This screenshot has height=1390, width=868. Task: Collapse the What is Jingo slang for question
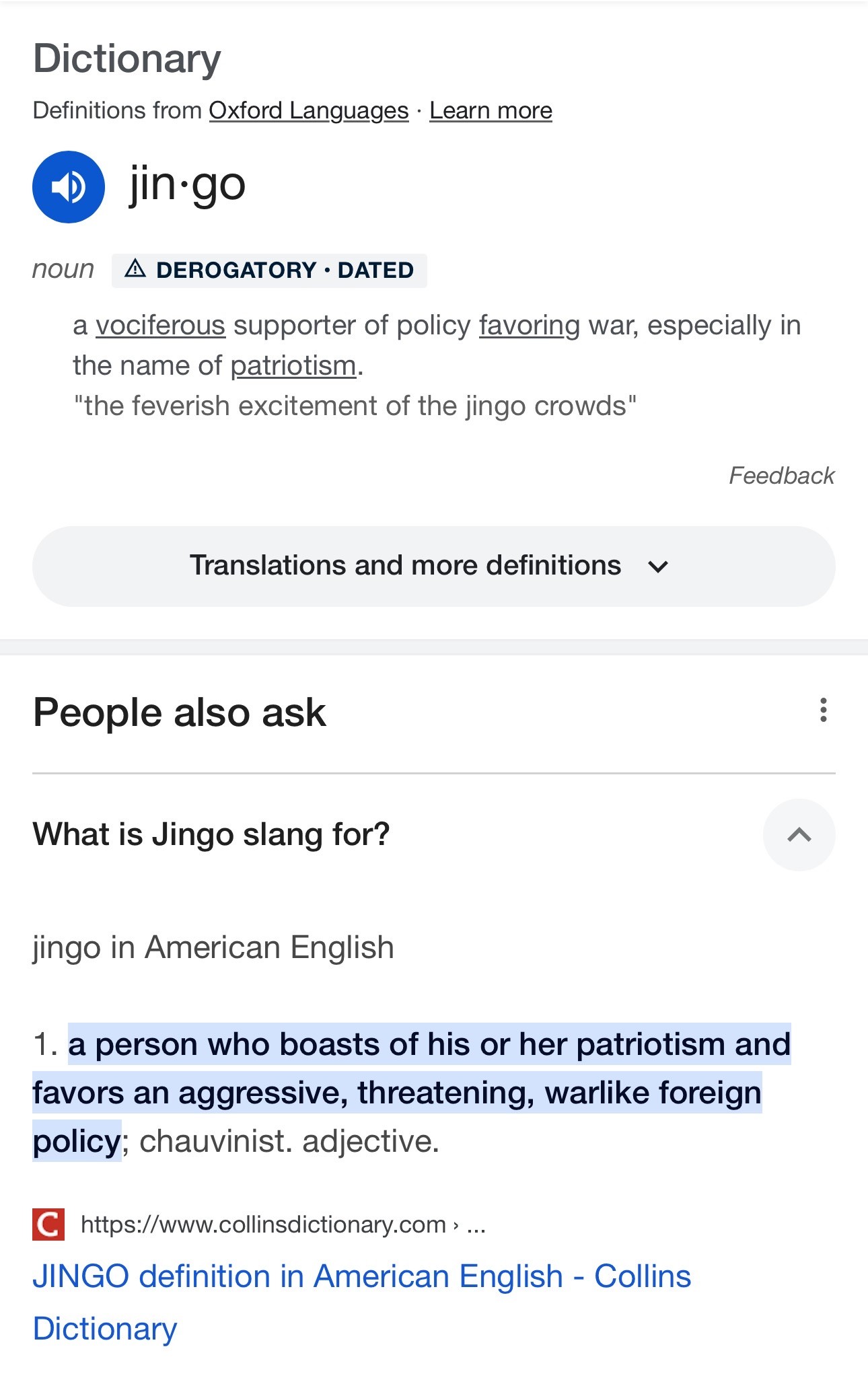(799, 835)
